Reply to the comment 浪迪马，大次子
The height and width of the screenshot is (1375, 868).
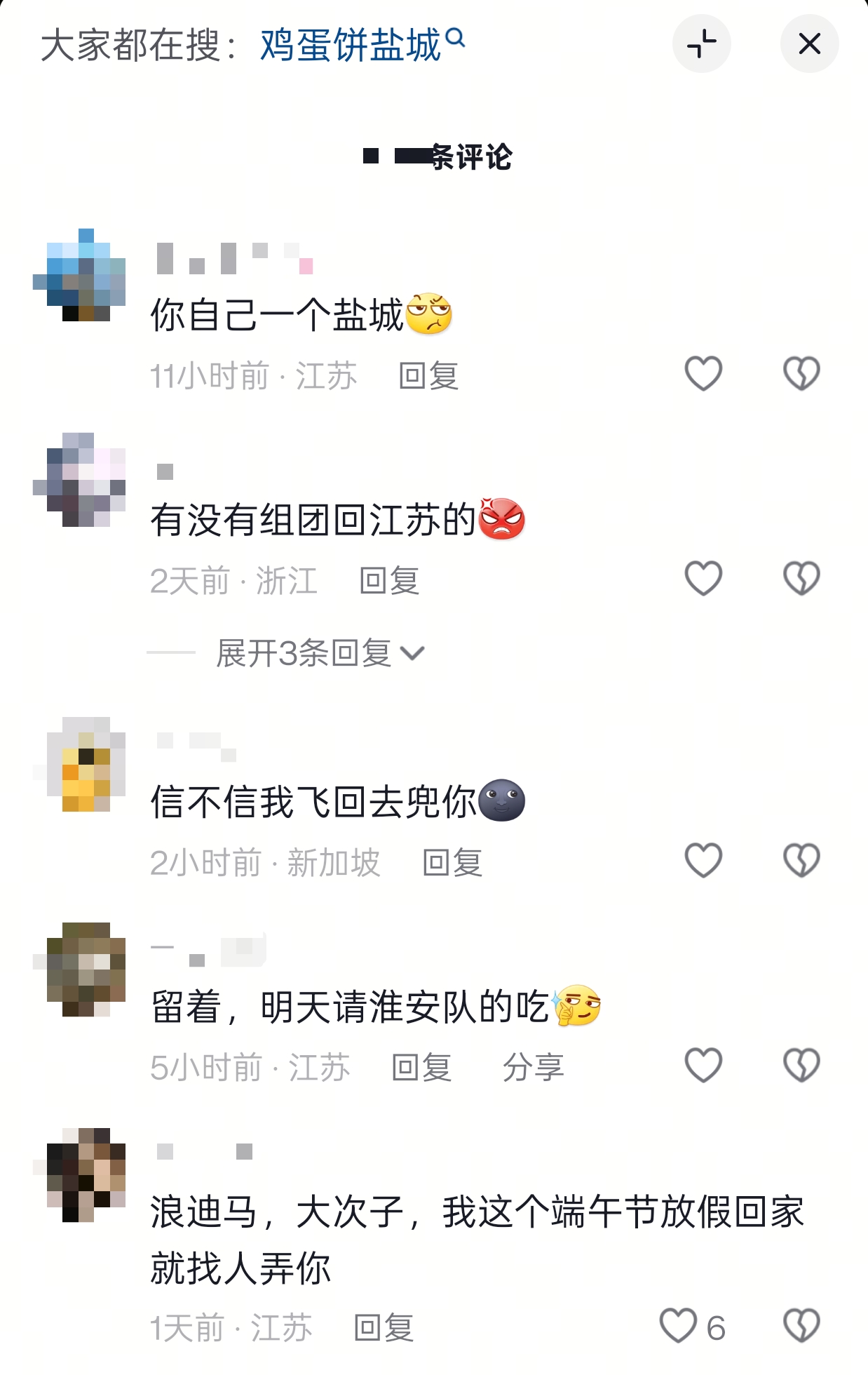click(x=384, y=1328)
